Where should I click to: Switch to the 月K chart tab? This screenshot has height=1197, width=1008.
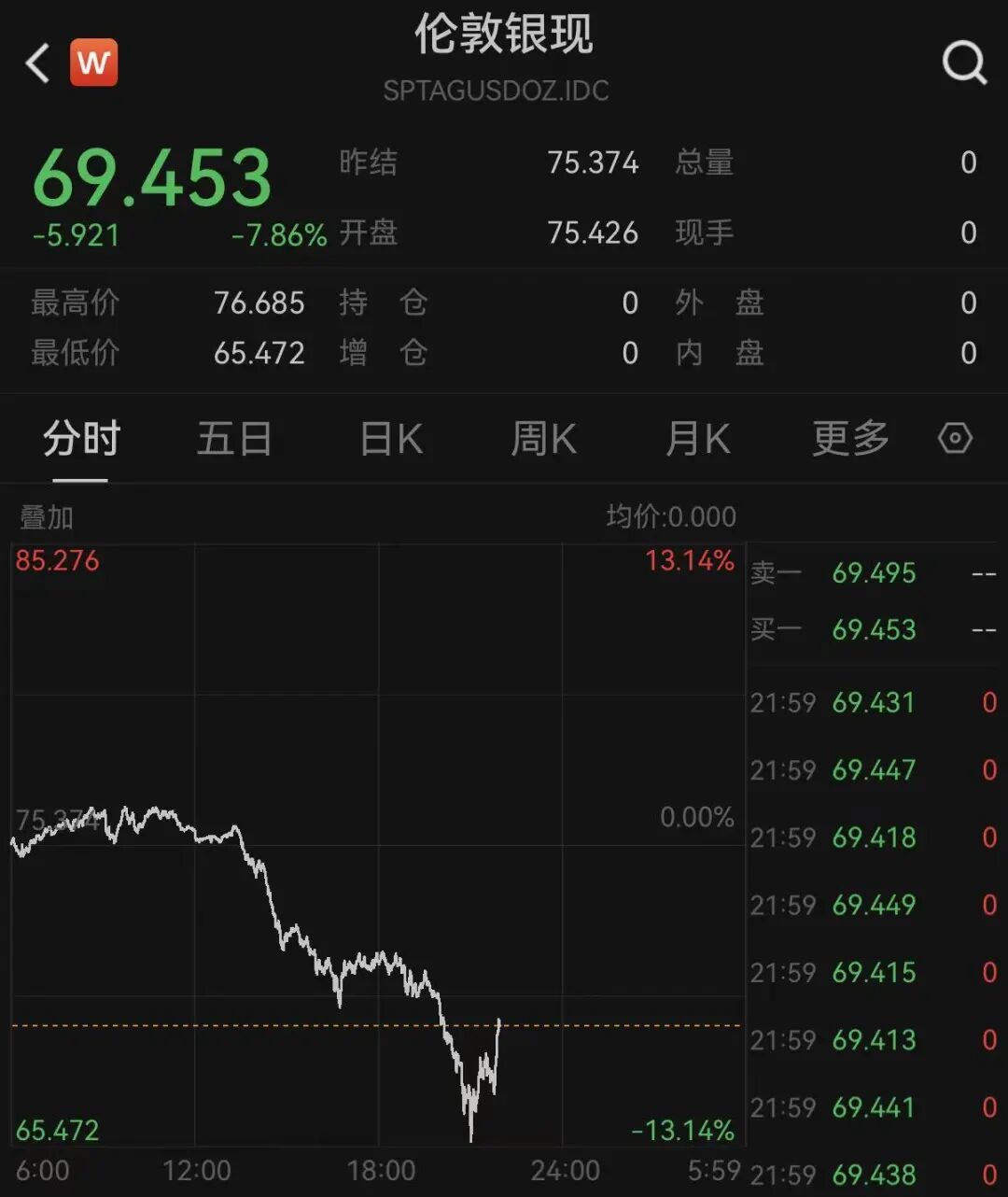(x=697, y=439)
